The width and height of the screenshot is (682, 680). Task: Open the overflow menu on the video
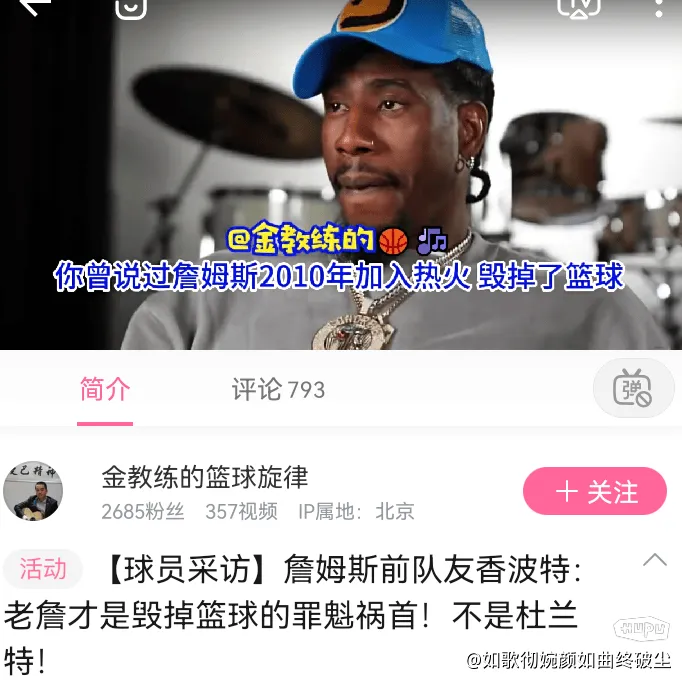658,8
